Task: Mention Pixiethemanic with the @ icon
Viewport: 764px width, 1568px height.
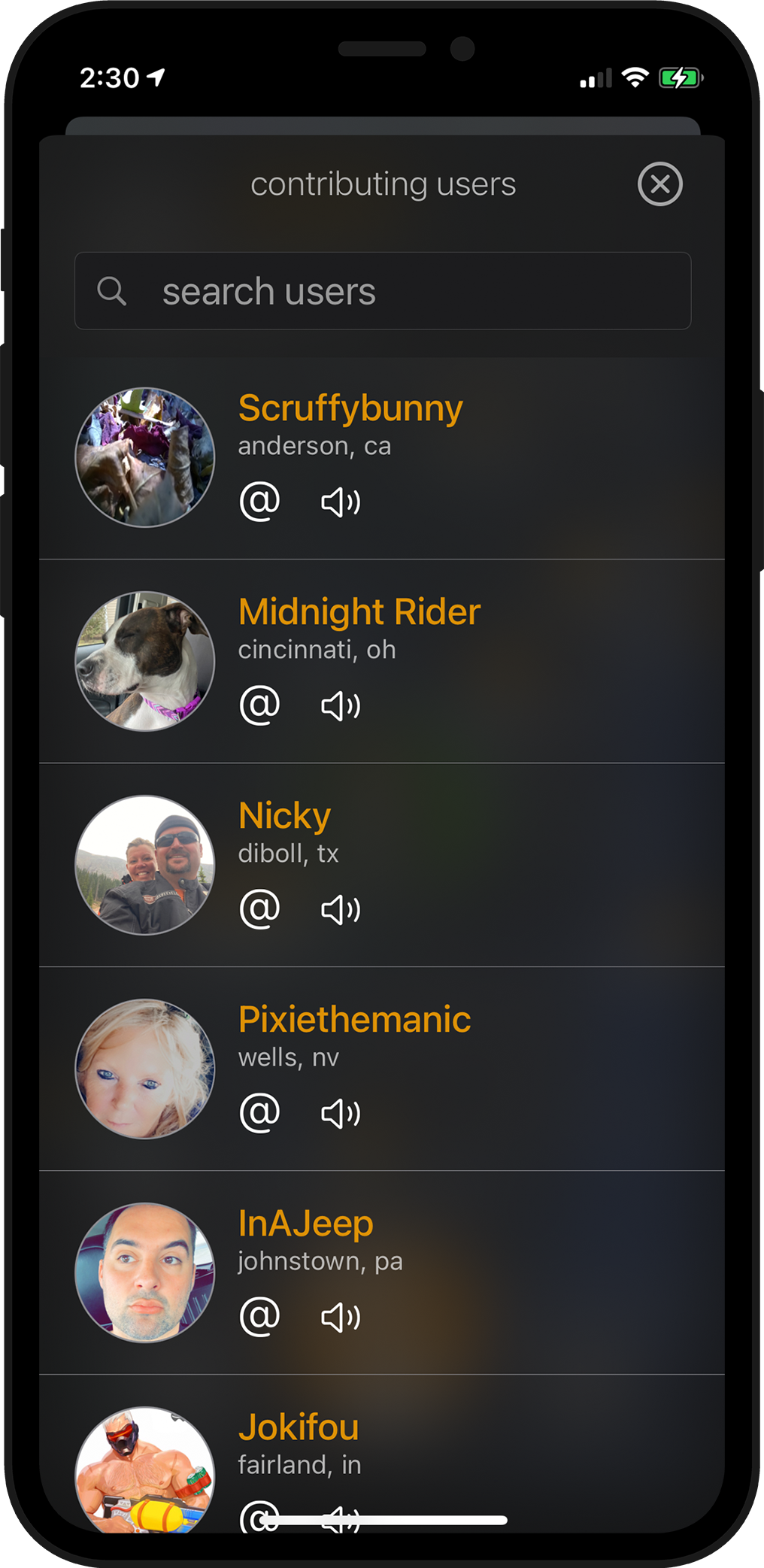Action: 259,1113
